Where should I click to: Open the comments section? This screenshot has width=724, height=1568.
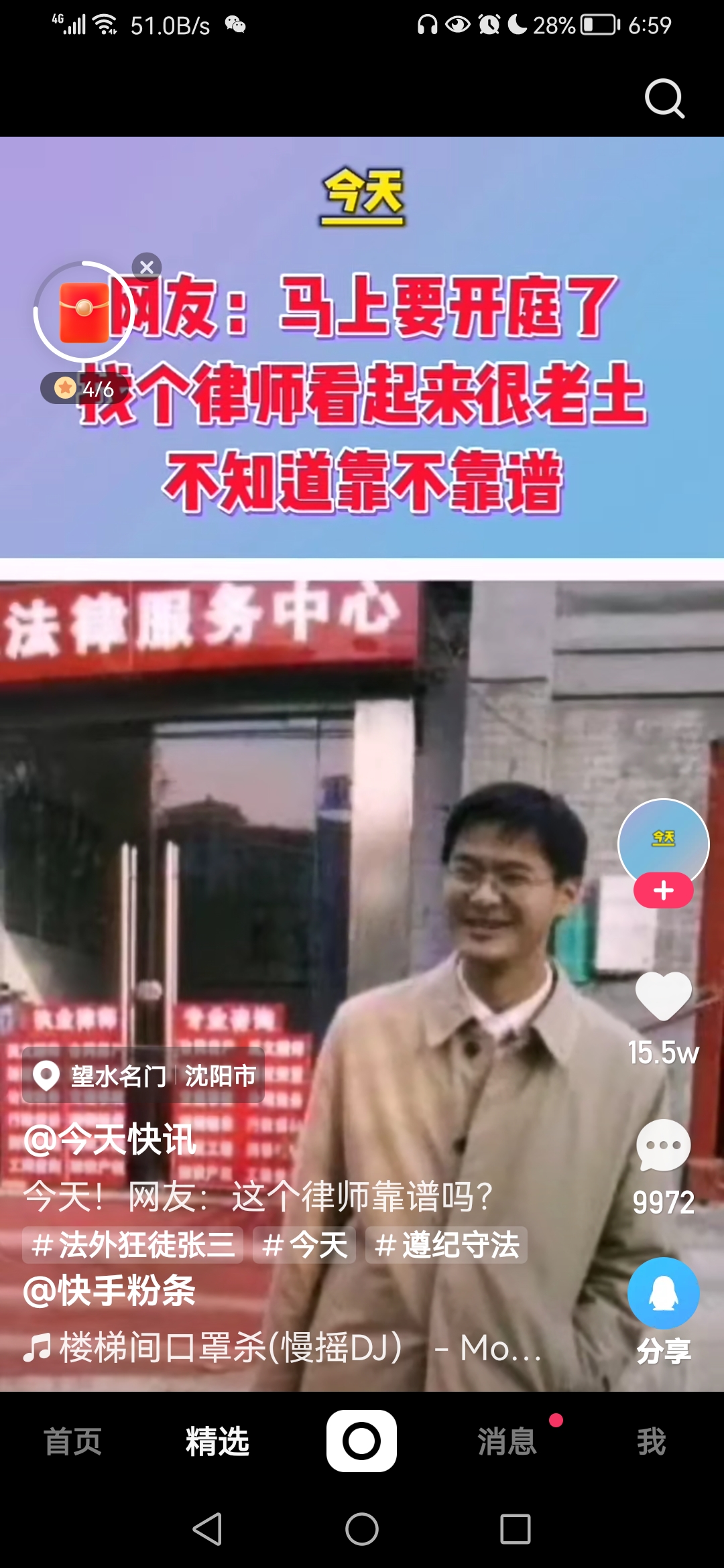tap(663, 1146)
